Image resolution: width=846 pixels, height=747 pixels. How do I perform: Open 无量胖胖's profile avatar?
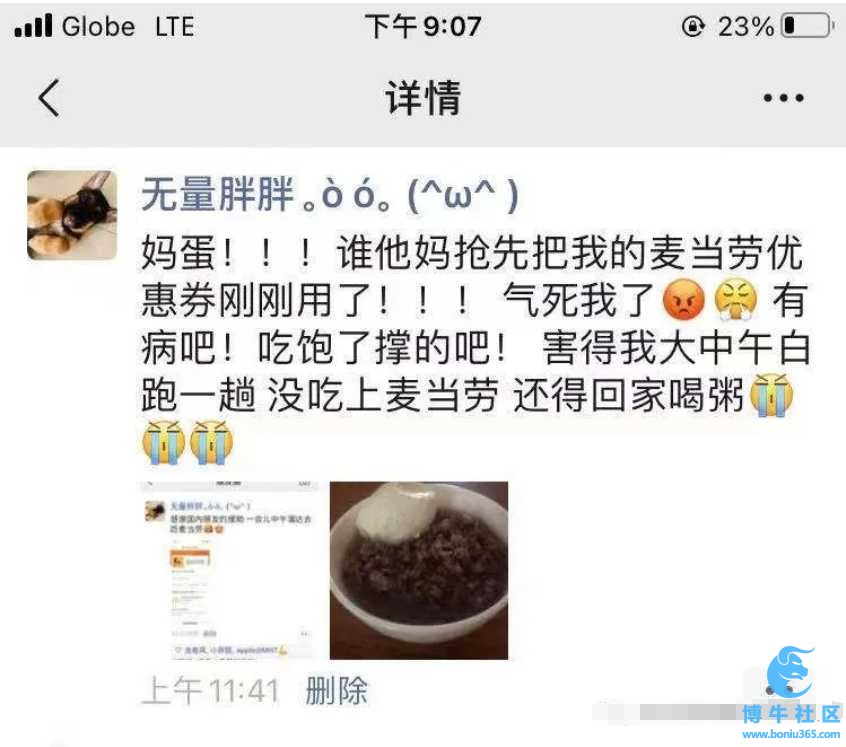(72, 215)
